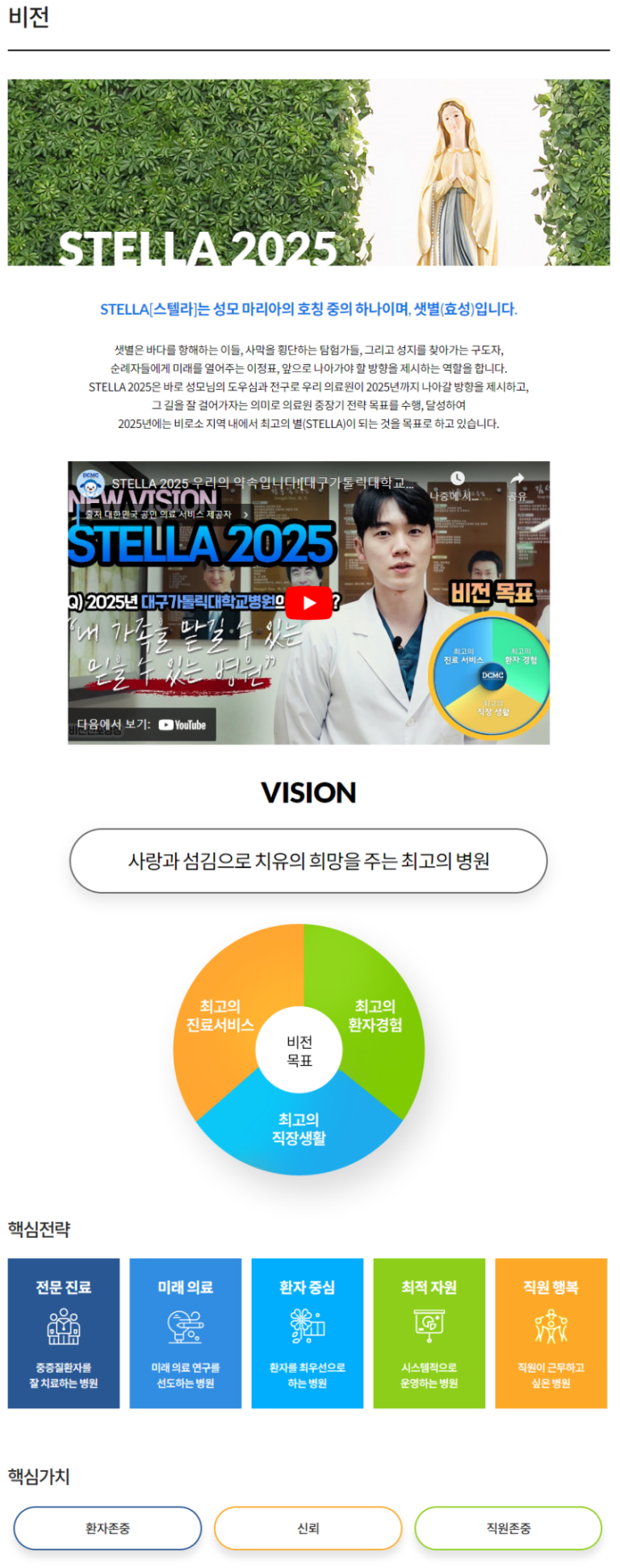Share the embedded STELLA 2025 video

point(517,483)
